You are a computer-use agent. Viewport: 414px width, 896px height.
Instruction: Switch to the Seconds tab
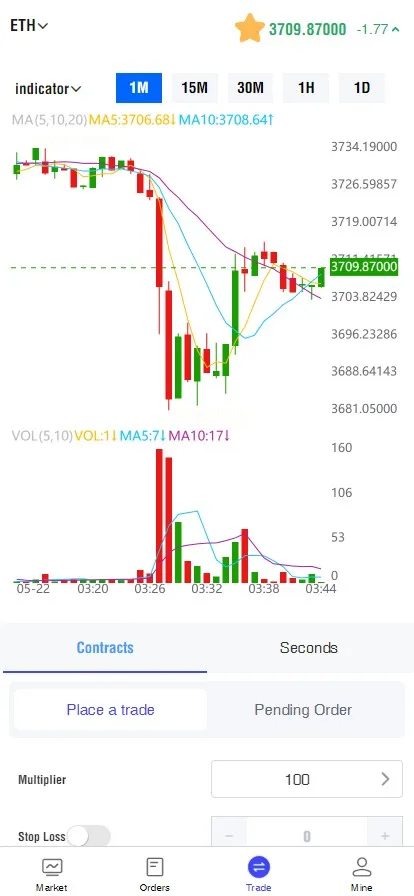[x=309, y=647]
